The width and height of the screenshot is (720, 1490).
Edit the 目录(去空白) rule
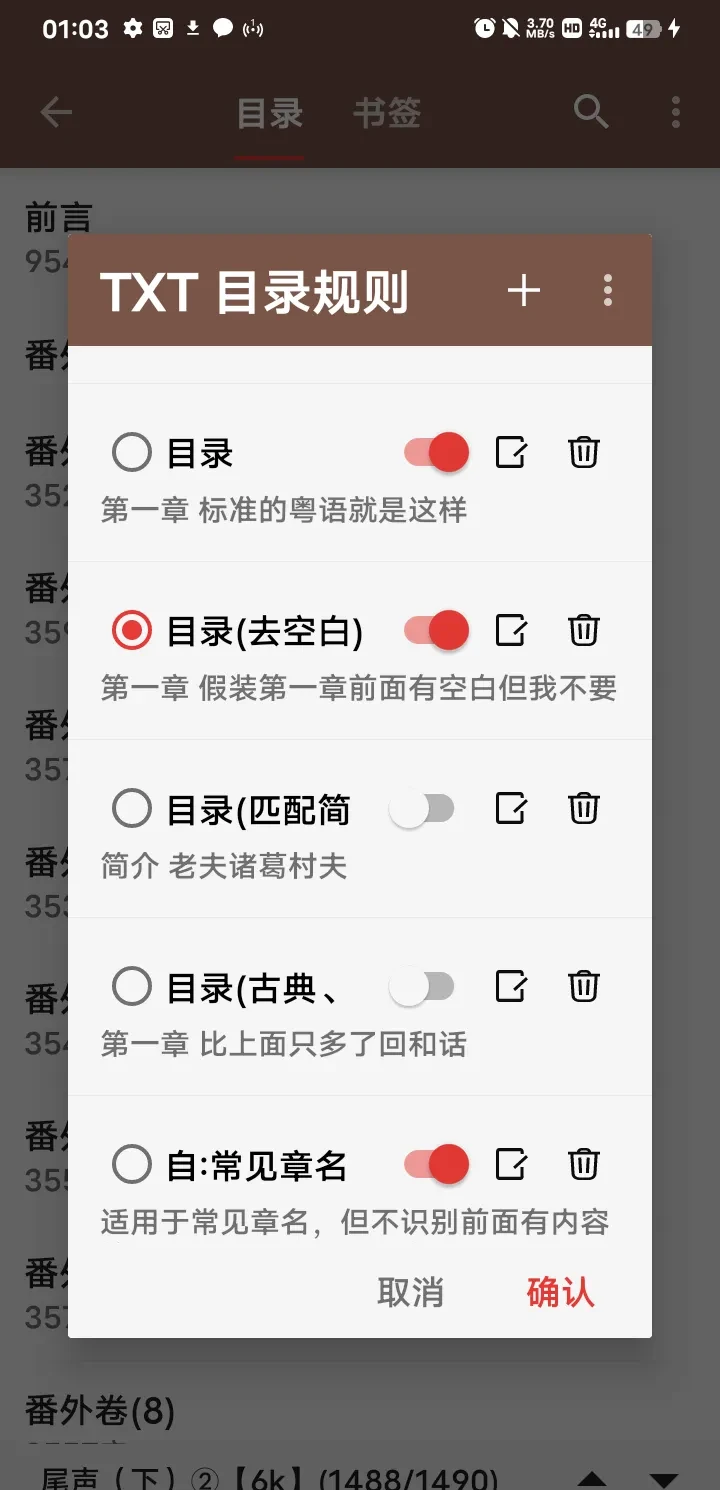(511, 630)
